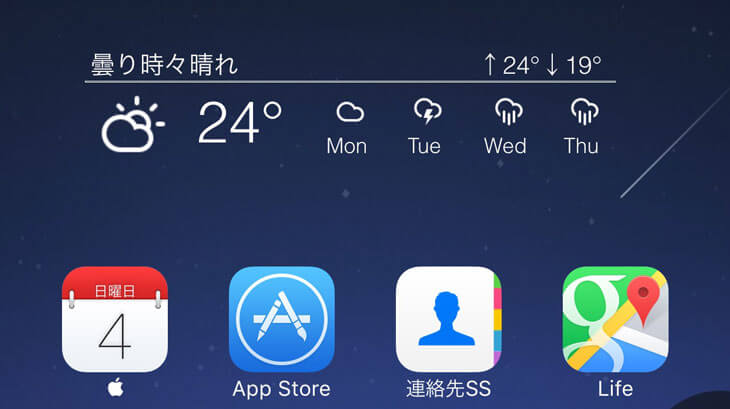
Task: Open the weather widget showing 24°
Action: [x=240, y=124]
